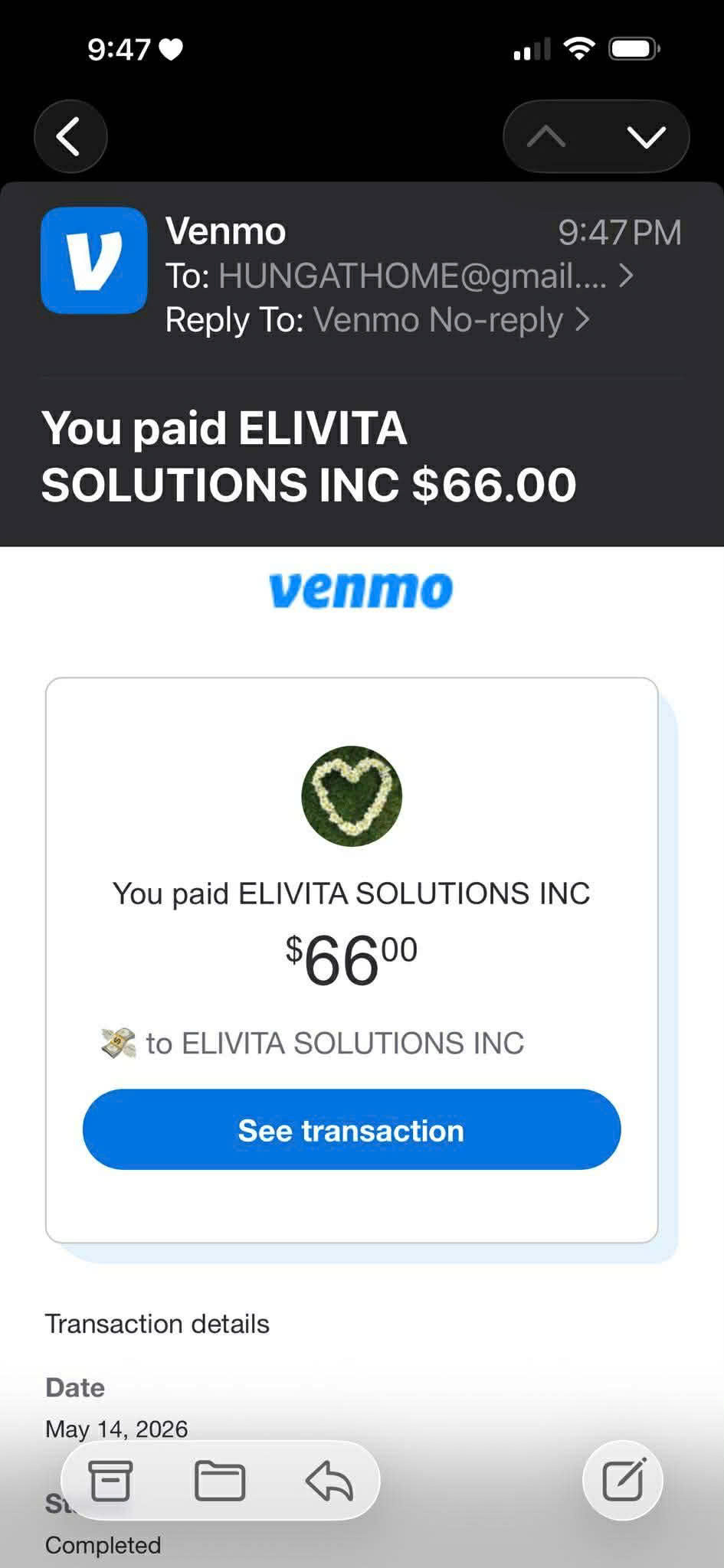Compose a new email
The height and width of the screenshot is (1568, 724).
pyautogui.click(x=623, y=1480)
